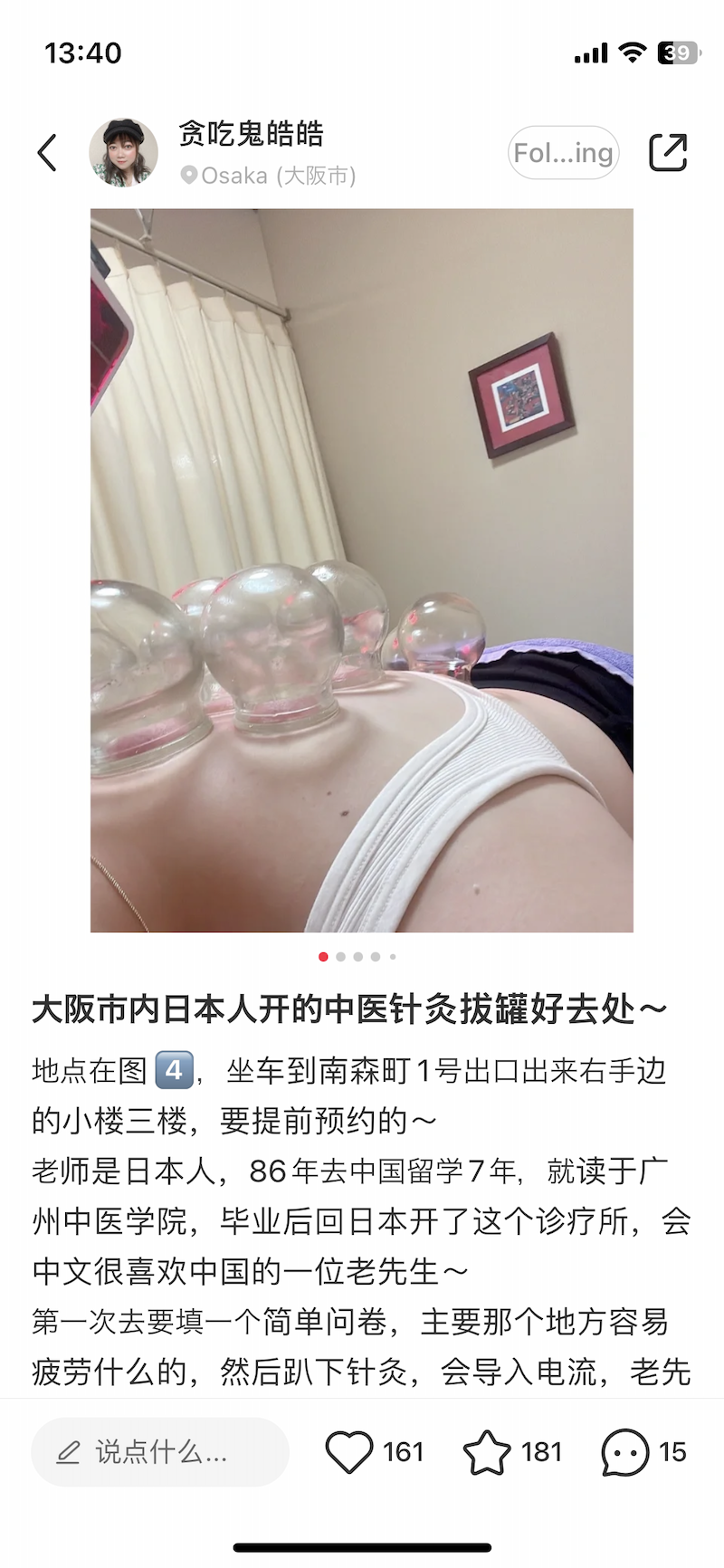
Task: Go back using the arrow icon
Action: (47, 152)
